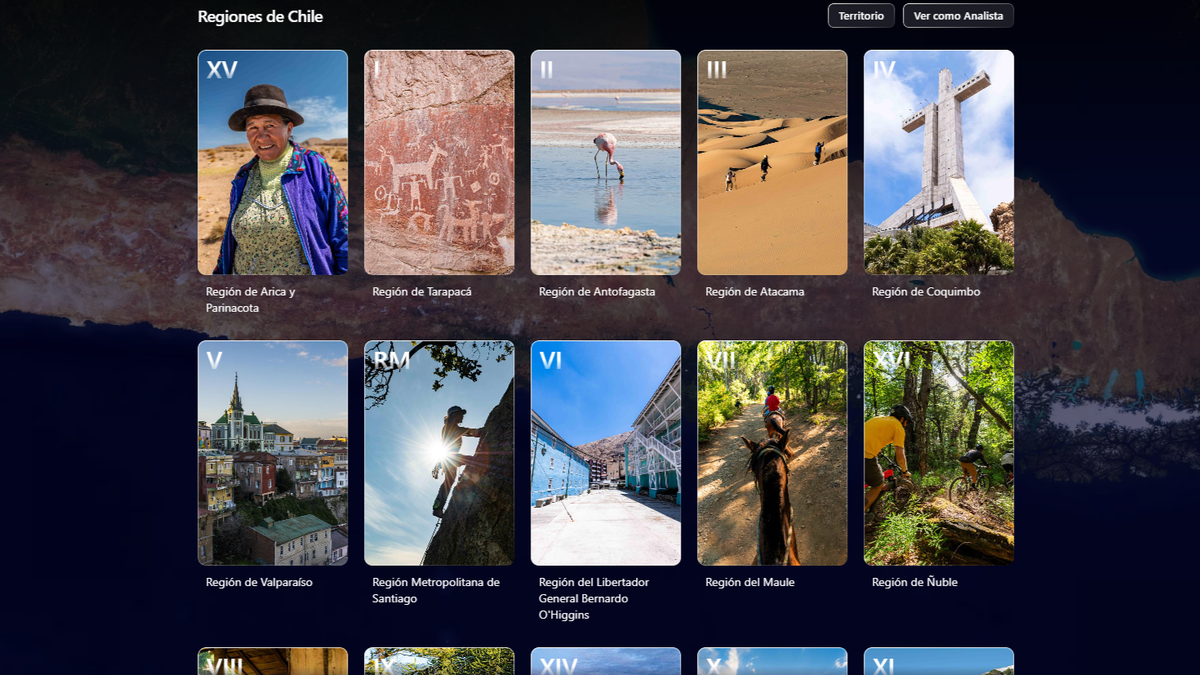View the region X card
Image resolution: width=1200 pixels, height=675 pixels.
[x=772, y=662]
